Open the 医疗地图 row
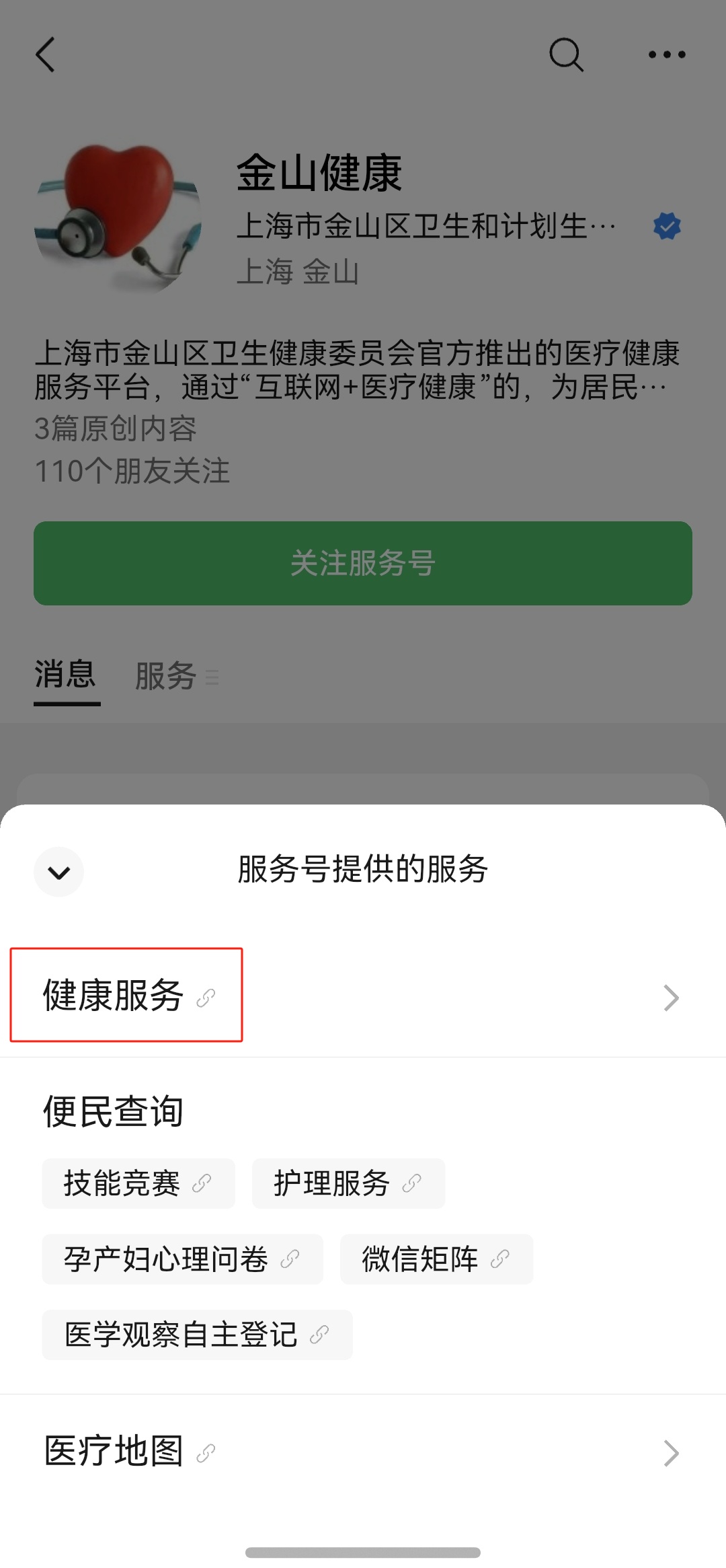The image size is (726, 1568). pos(363,1452)
